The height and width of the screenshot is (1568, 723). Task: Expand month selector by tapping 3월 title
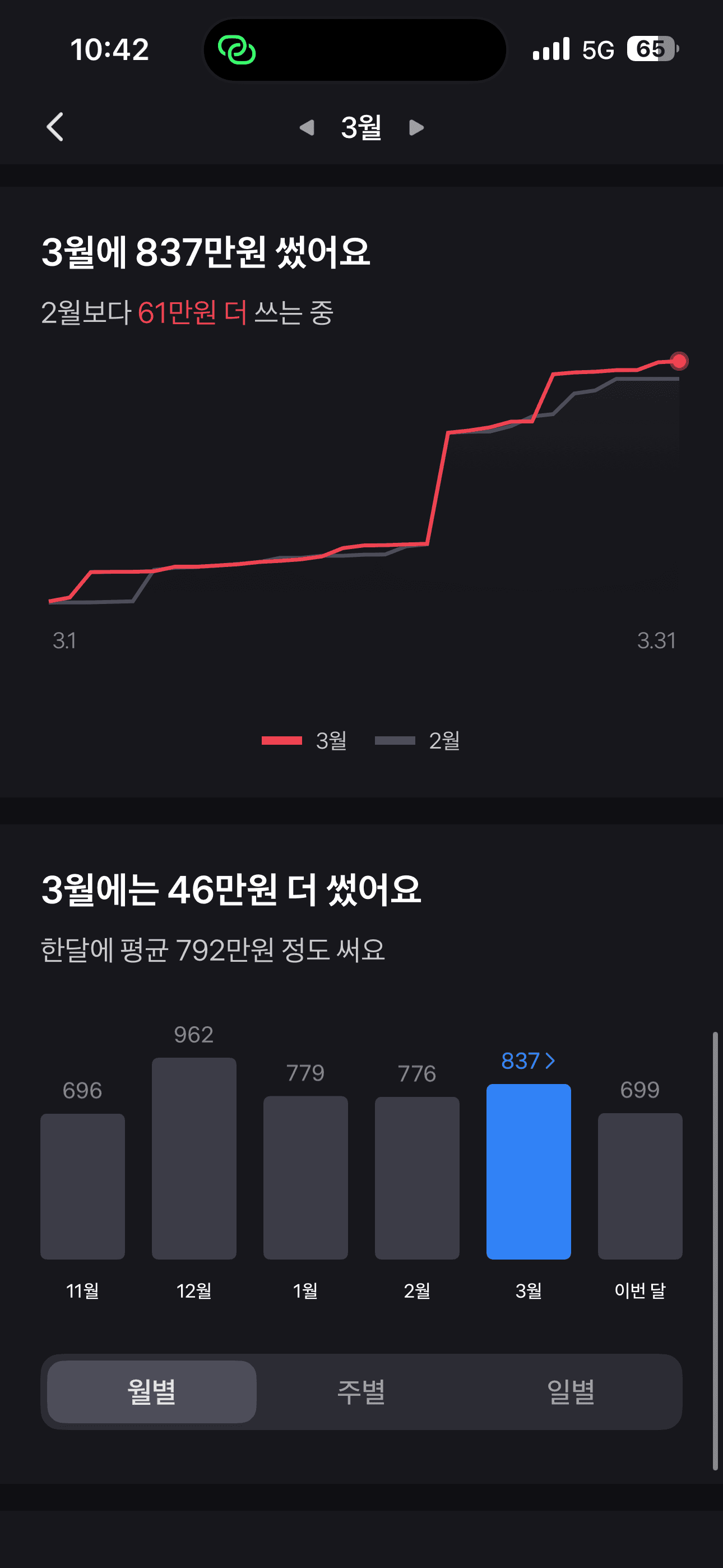[361, 127]
